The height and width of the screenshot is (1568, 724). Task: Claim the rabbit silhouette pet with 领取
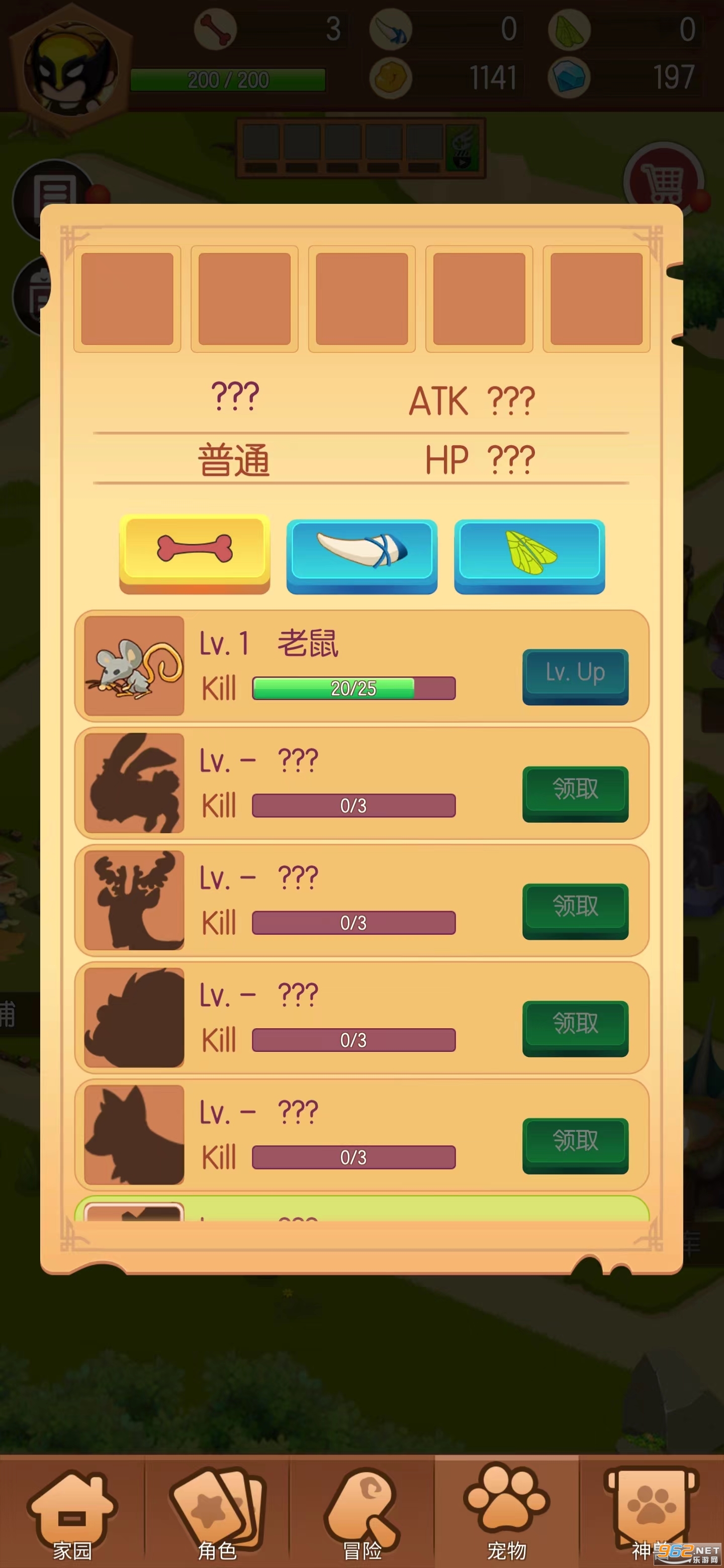pos(575,791)
